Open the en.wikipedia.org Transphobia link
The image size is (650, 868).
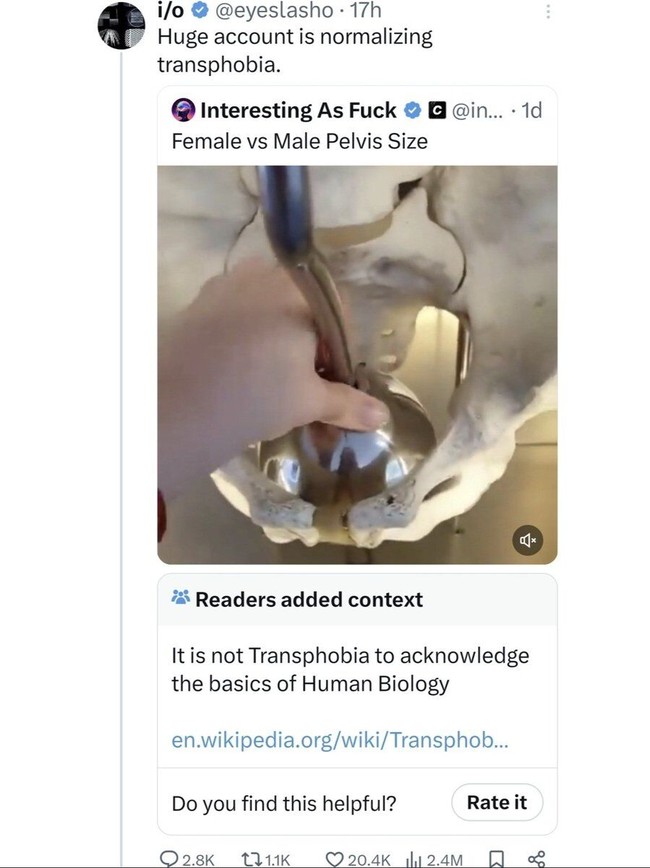[x=341, y=740]
